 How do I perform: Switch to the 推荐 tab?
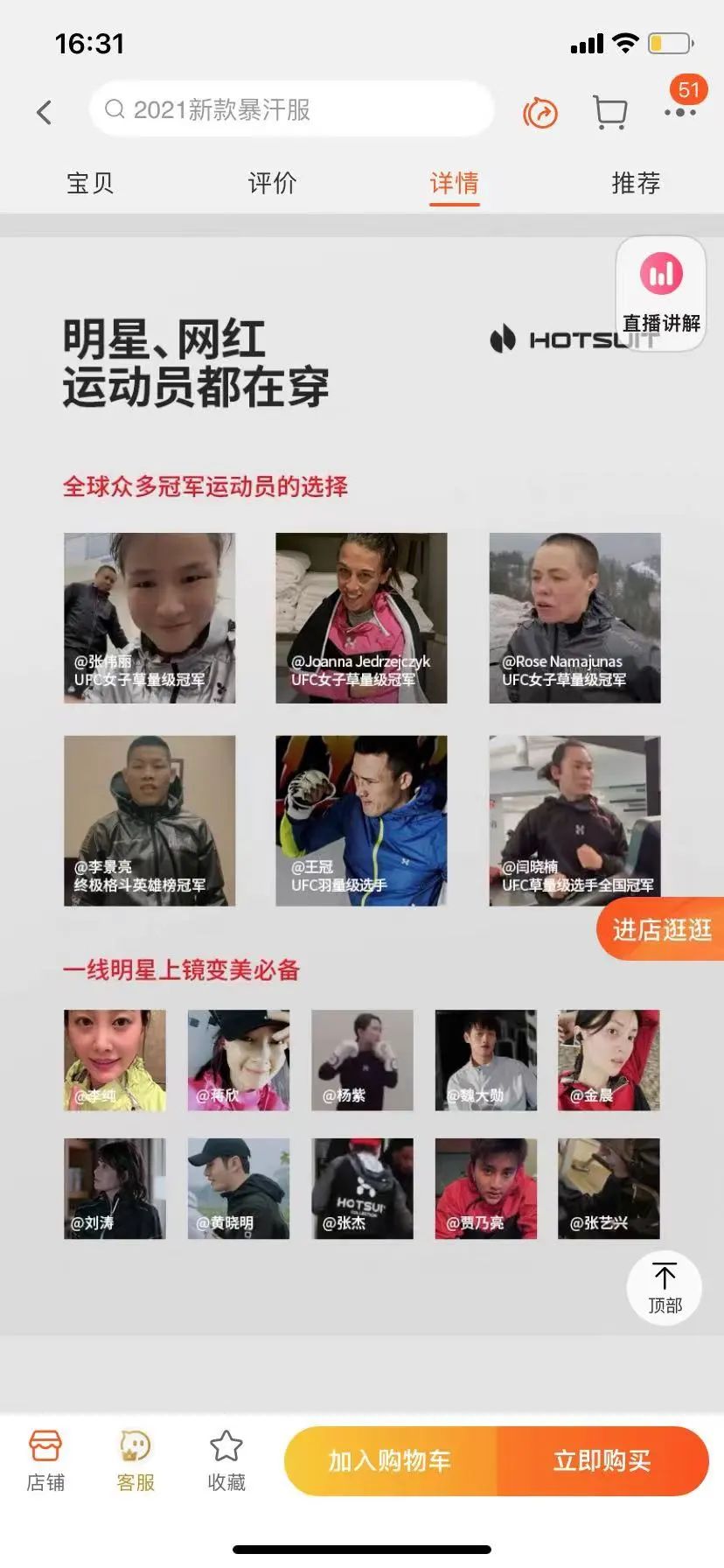coord(636,183)
